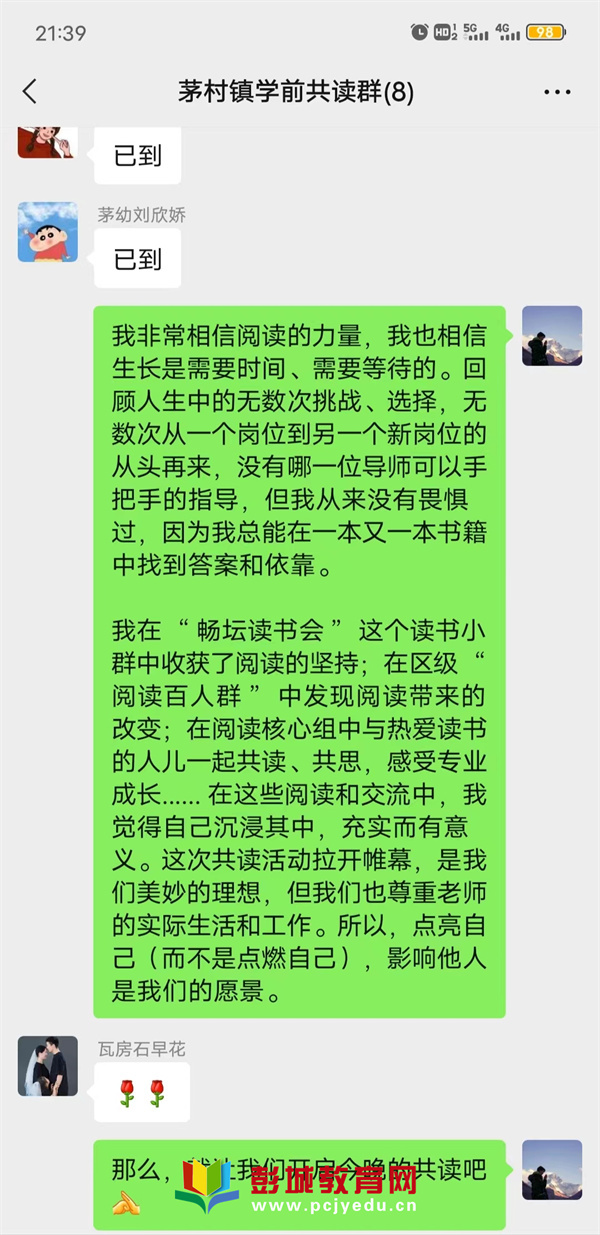Go back from the group chat
Screen dimensions: 600x1235
30,92
